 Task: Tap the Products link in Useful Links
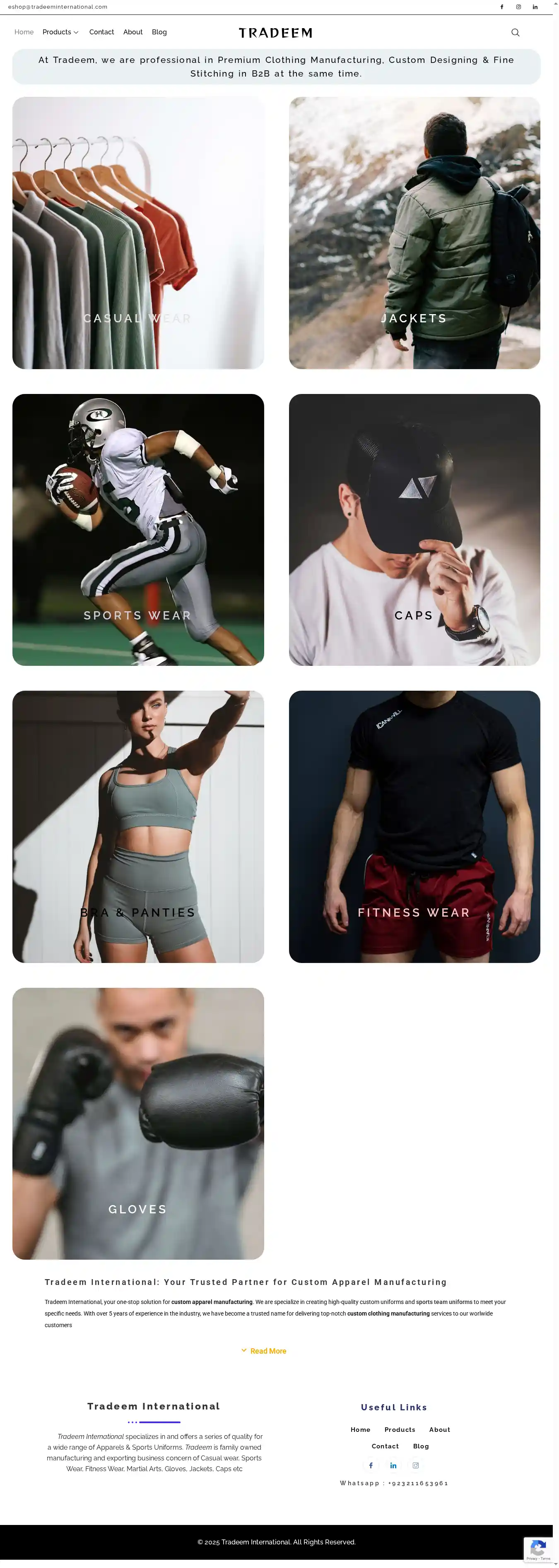pyautogui.click(x=400, y=1429)
